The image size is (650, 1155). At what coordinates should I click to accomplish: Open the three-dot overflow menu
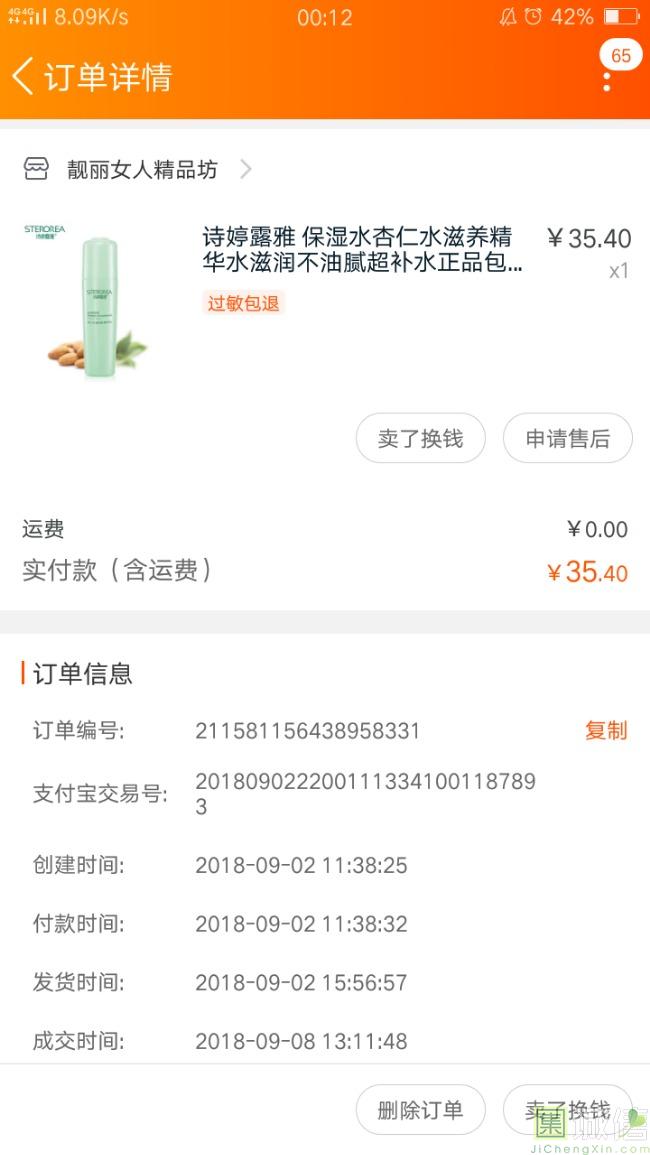click(607, 80)
